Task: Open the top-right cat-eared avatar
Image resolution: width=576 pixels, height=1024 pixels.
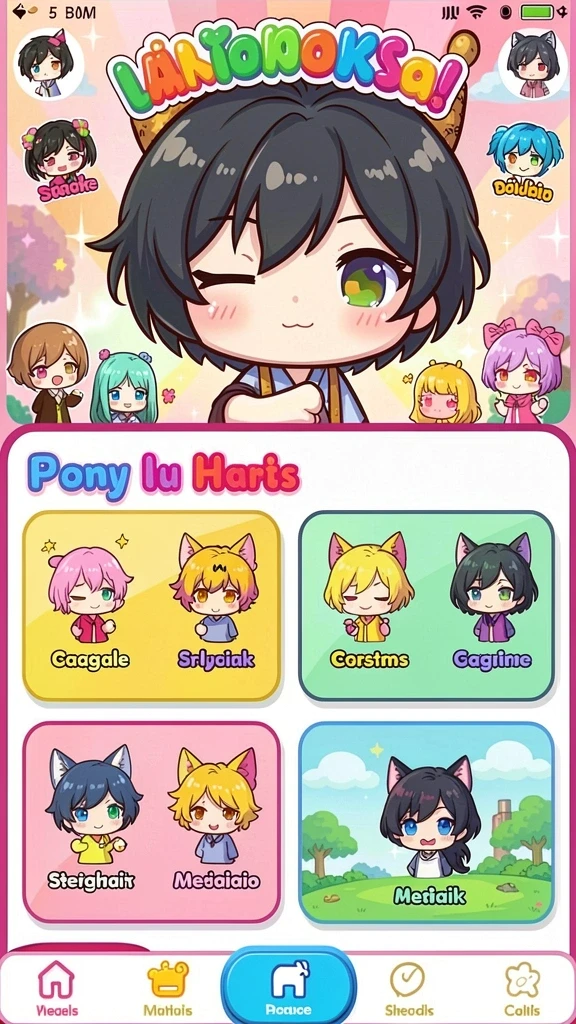Action: click(x=531, y=63)
